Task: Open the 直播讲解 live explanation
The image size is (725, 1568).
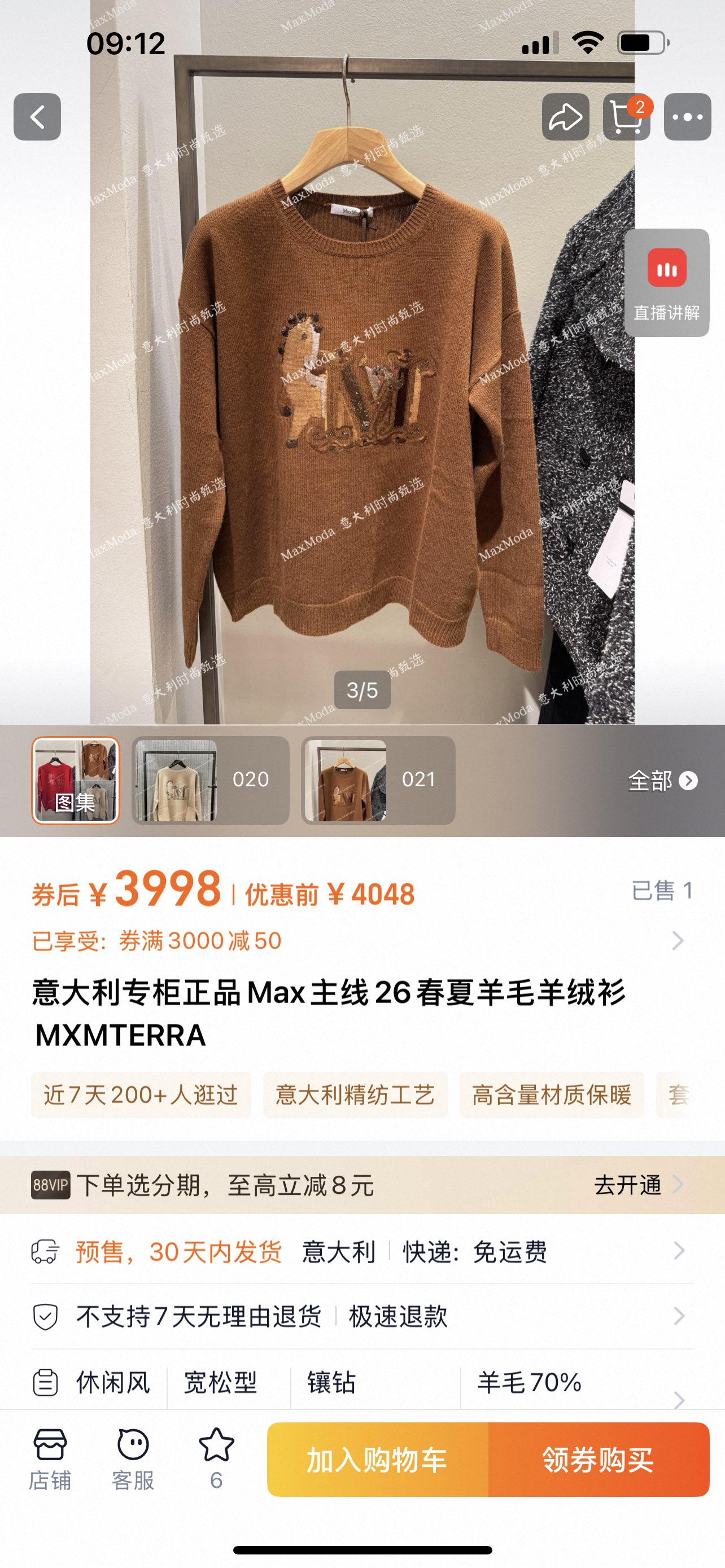Action: pos(667,283)
